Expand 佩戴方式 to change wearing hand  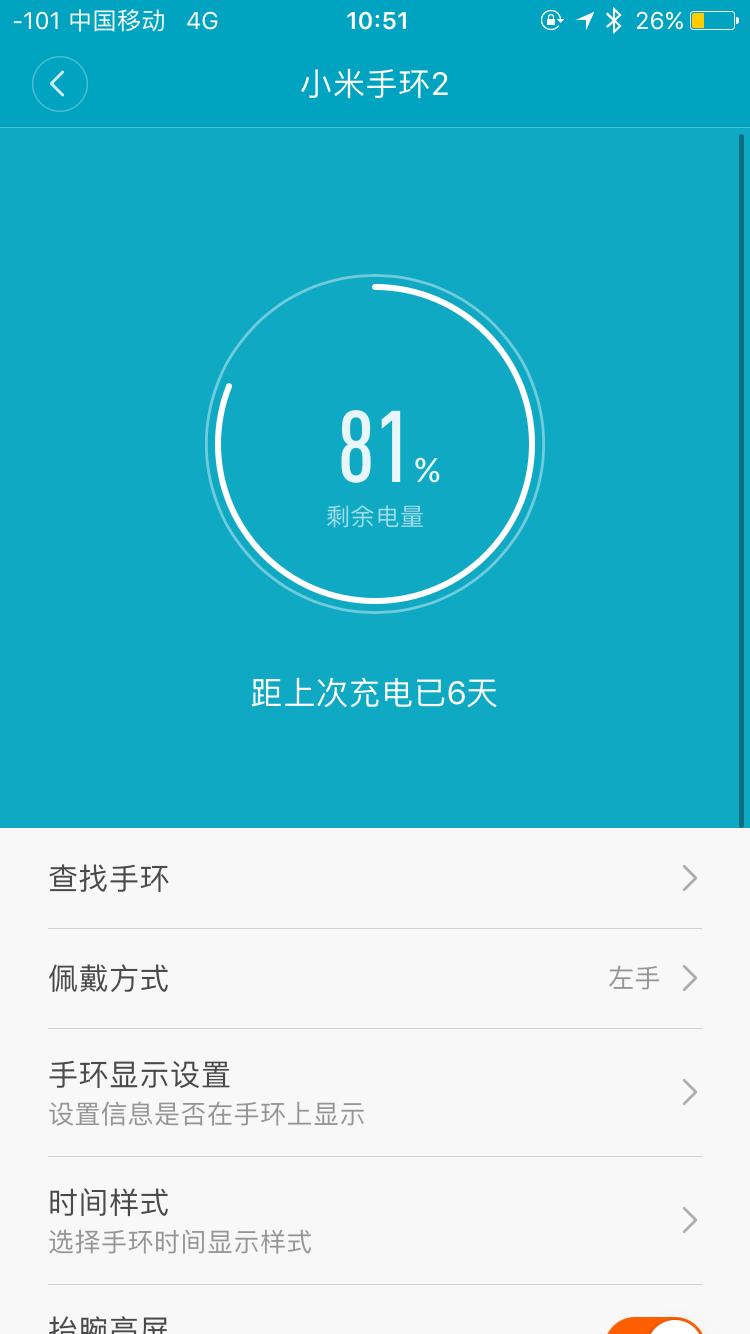[375, 978]
